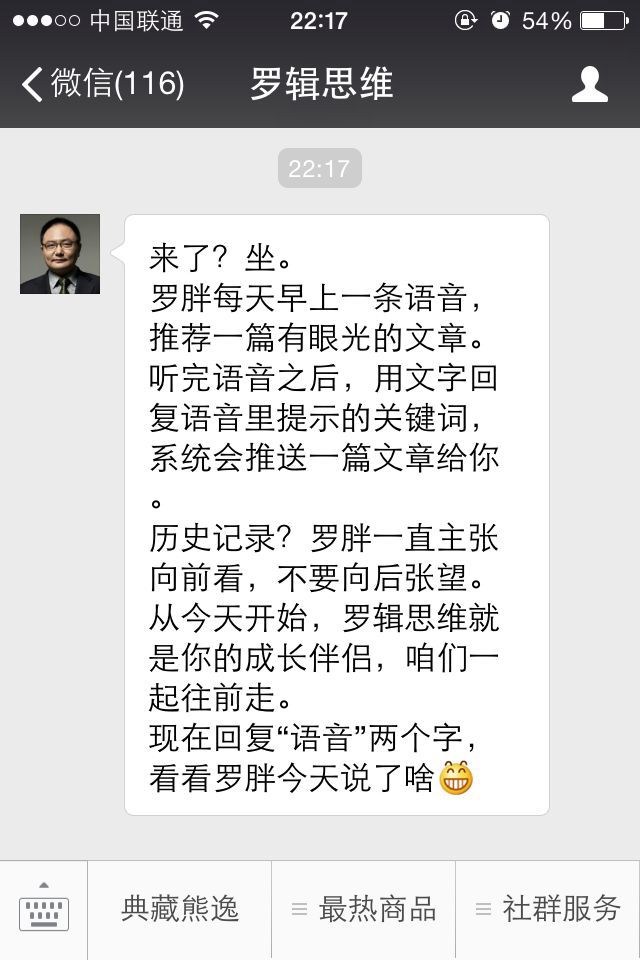Expand the 最热商品 menu
This screenshot has width=640, height=960.
click(364, 909)
